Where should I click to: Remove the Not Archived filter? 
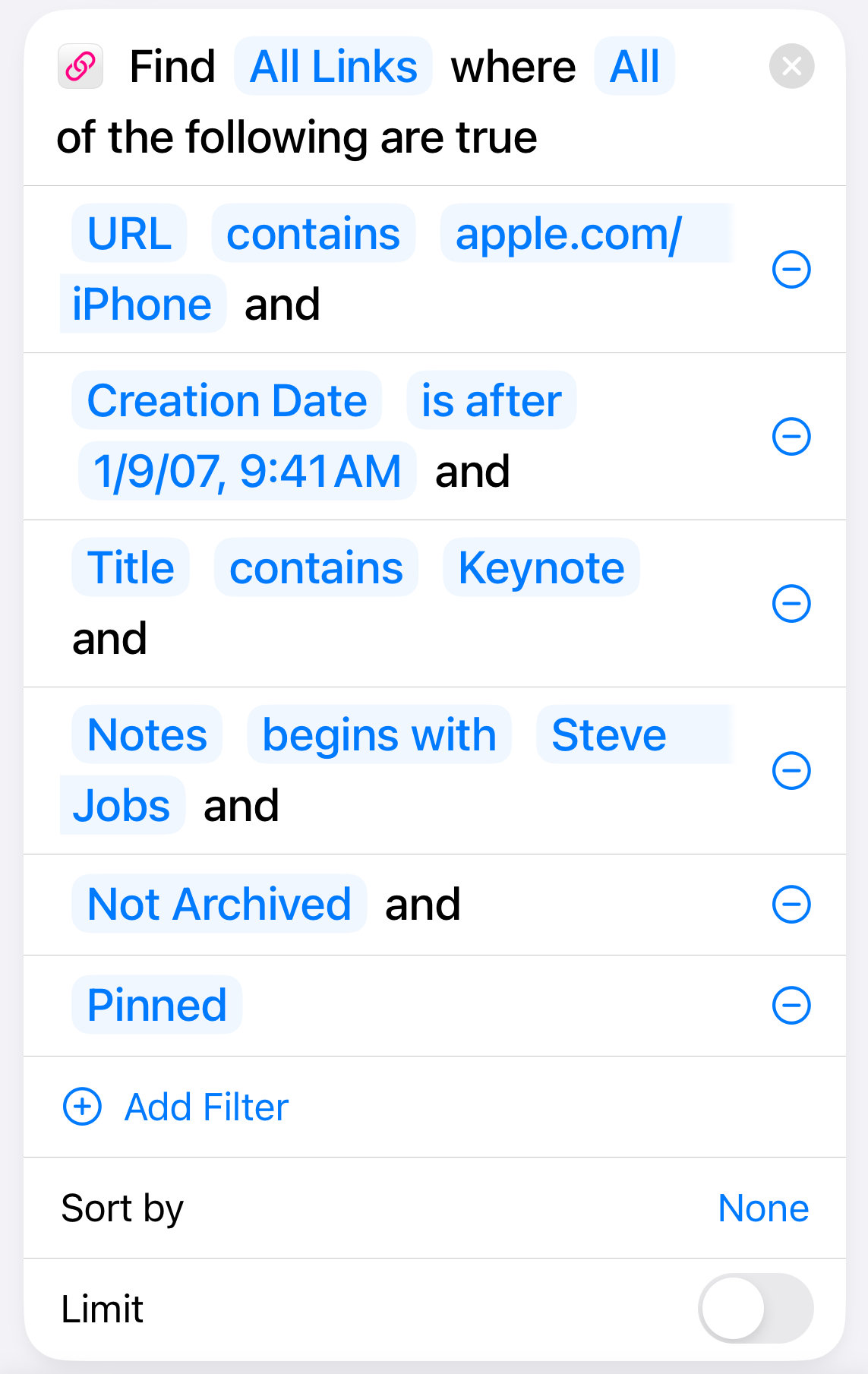click(791, 905)
